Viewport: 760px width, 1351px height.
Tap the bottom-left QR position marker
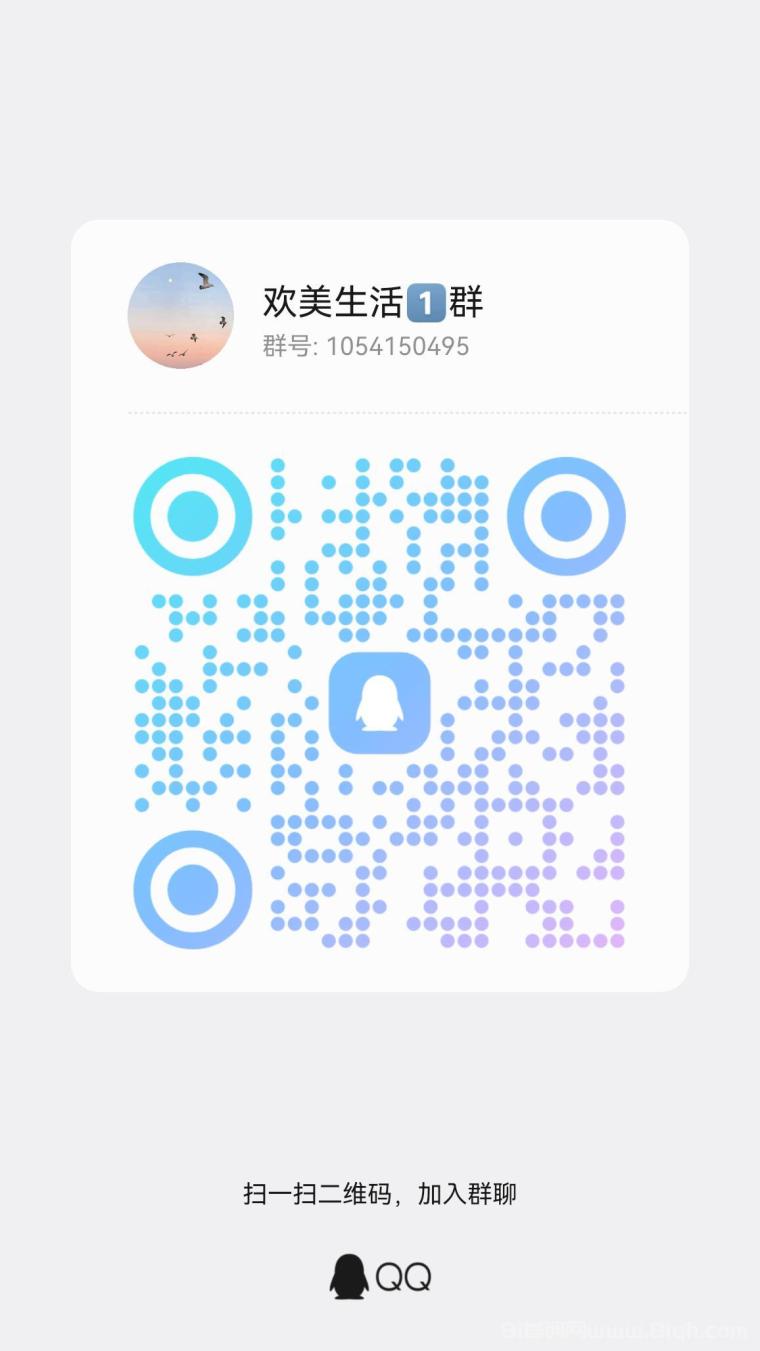[192, 889]
